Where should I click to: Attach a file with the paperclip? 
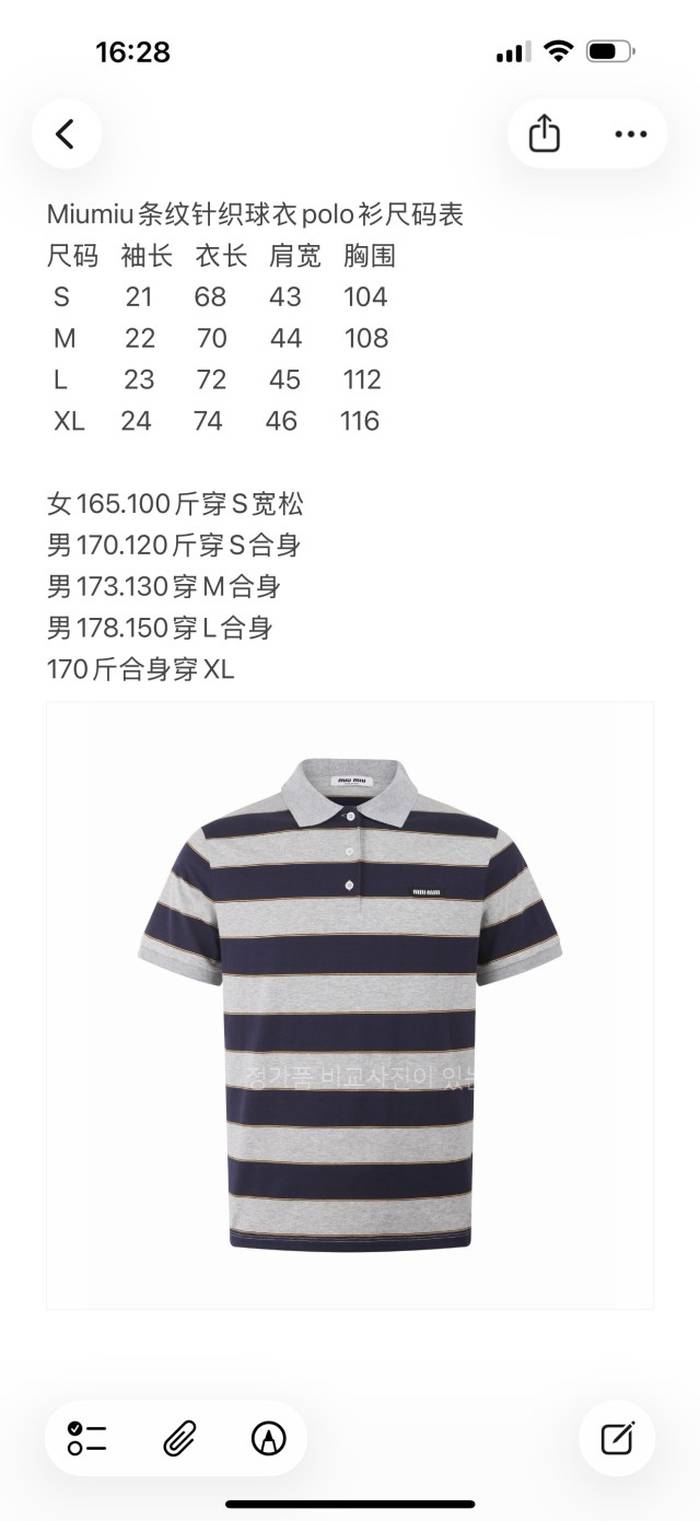[x=178, y=1438]
